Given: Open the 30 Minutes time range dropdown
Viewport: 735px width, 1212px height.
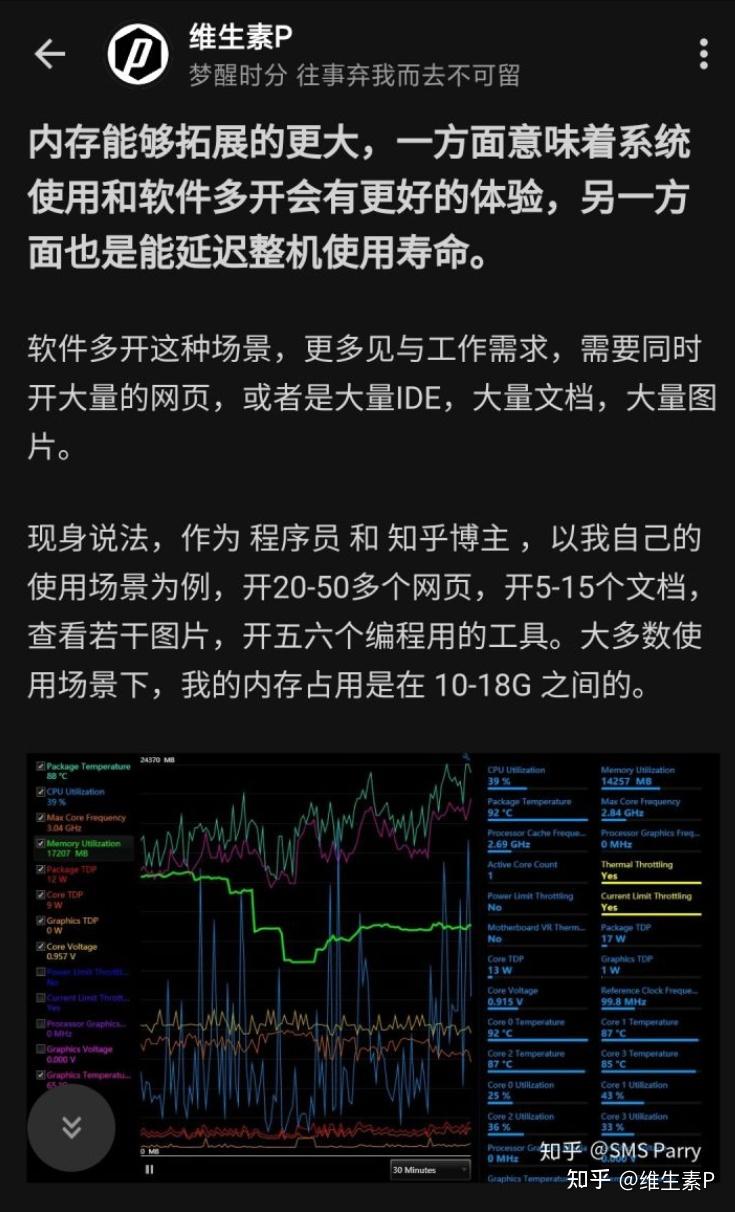Looking at the screenshot, I should tap(430, 1168).
